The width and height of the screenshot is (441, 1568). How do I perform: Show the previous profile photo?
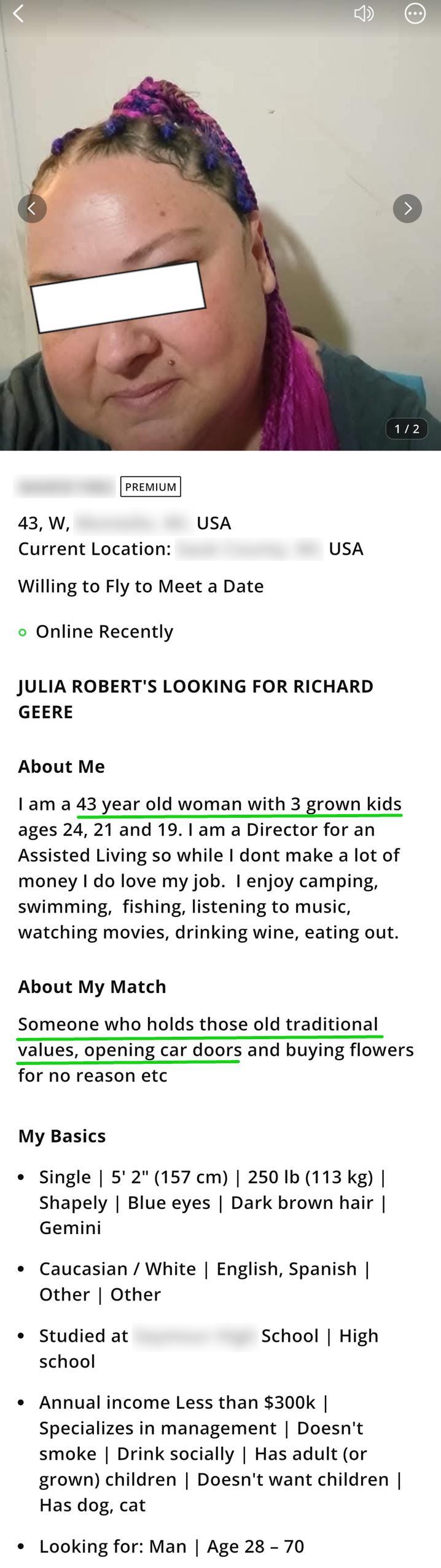pos(32,208)
